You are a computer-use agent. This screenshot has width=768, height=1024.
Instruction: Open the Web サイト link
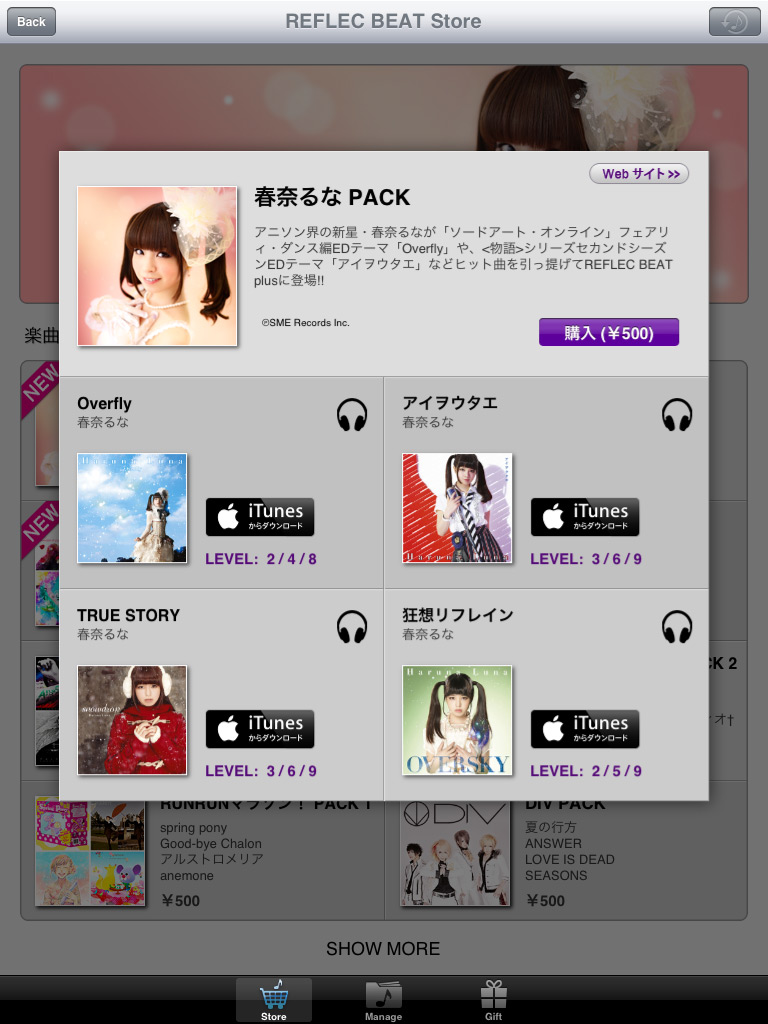pyautogui.click(x=639, y=174)
